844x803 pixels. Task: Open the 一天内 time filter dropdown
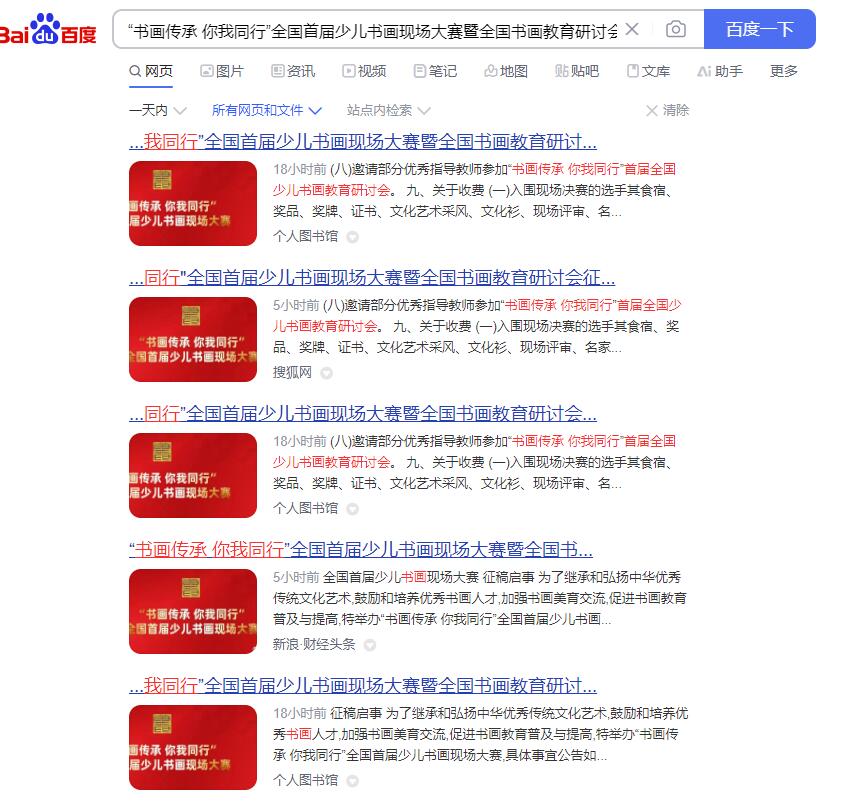(157, 110)
